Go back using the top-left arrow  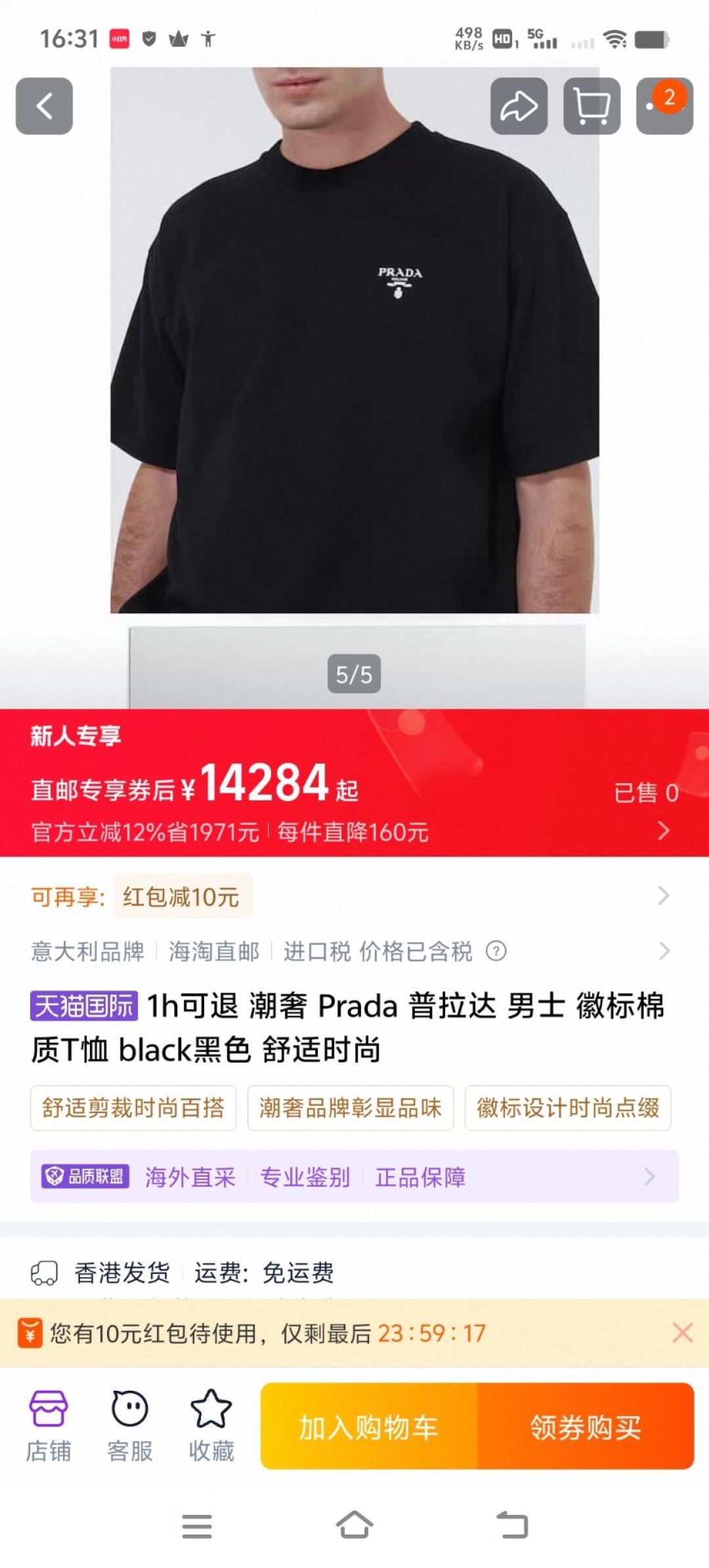pos(44,106)
